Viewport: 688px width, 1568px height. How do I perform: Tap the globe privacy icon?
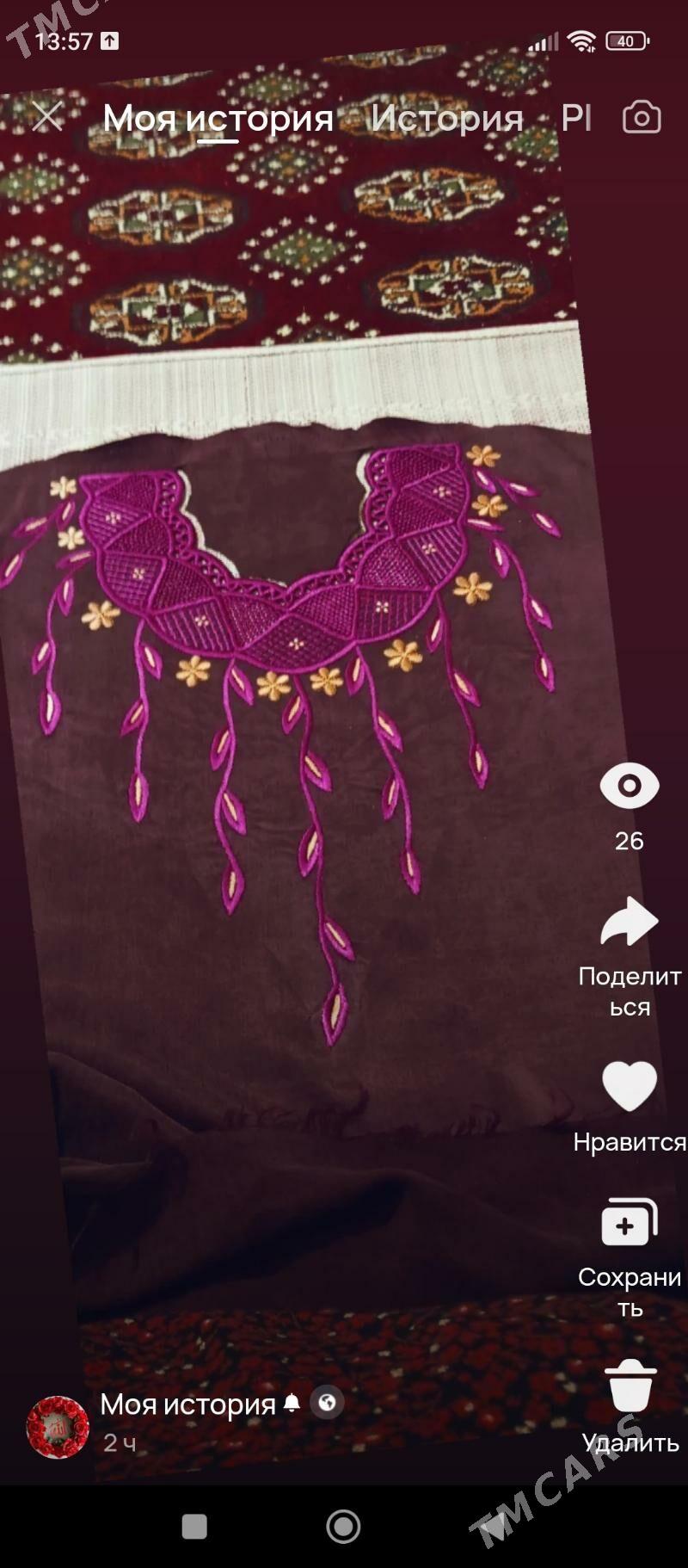coord(327,1403)
